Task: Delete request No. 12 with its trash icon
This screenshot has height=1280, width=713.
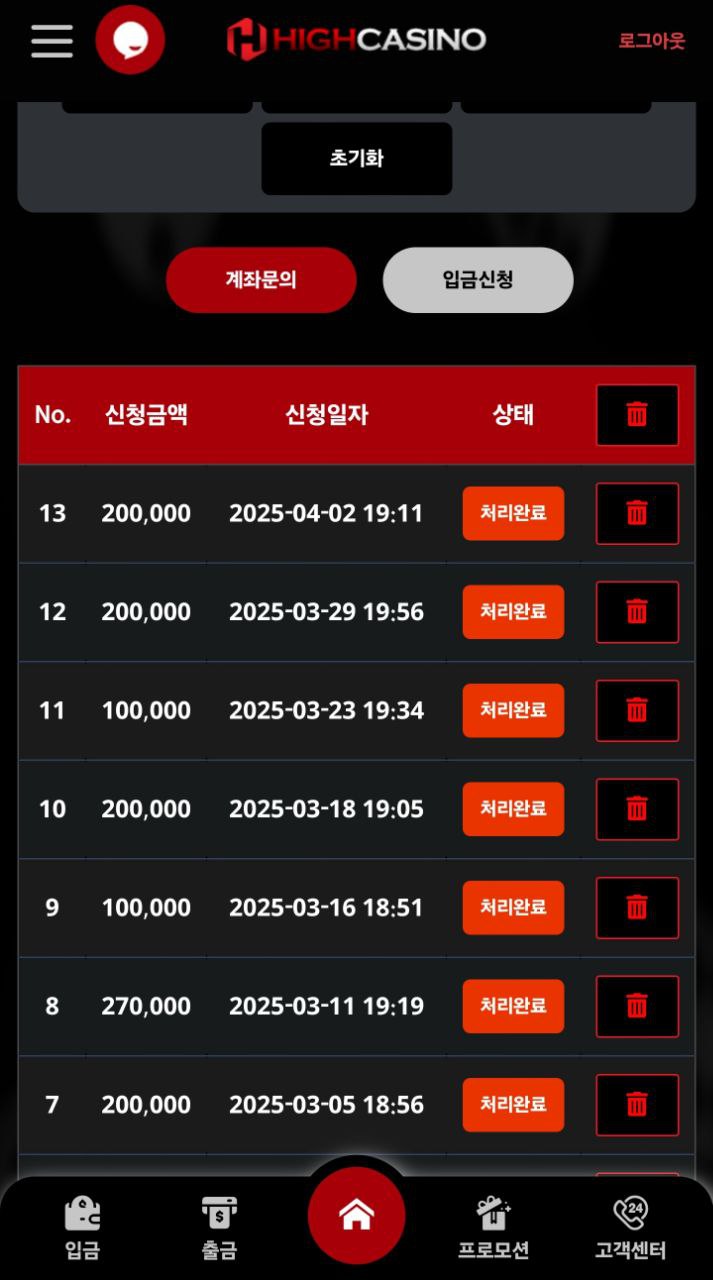Action: (637, 612)
